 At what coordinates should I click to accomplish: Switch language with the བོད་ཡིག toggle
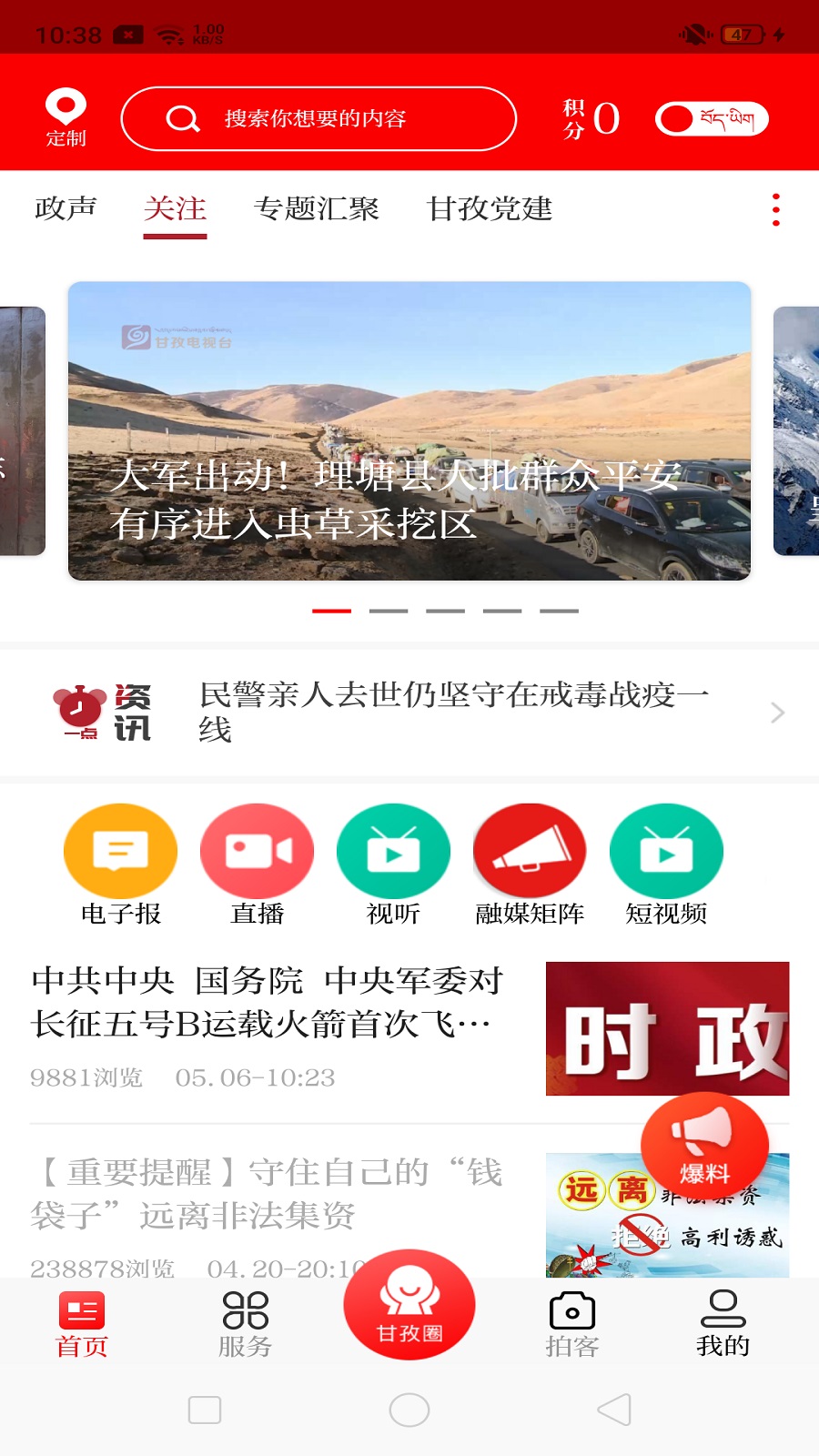coord(714,118)
